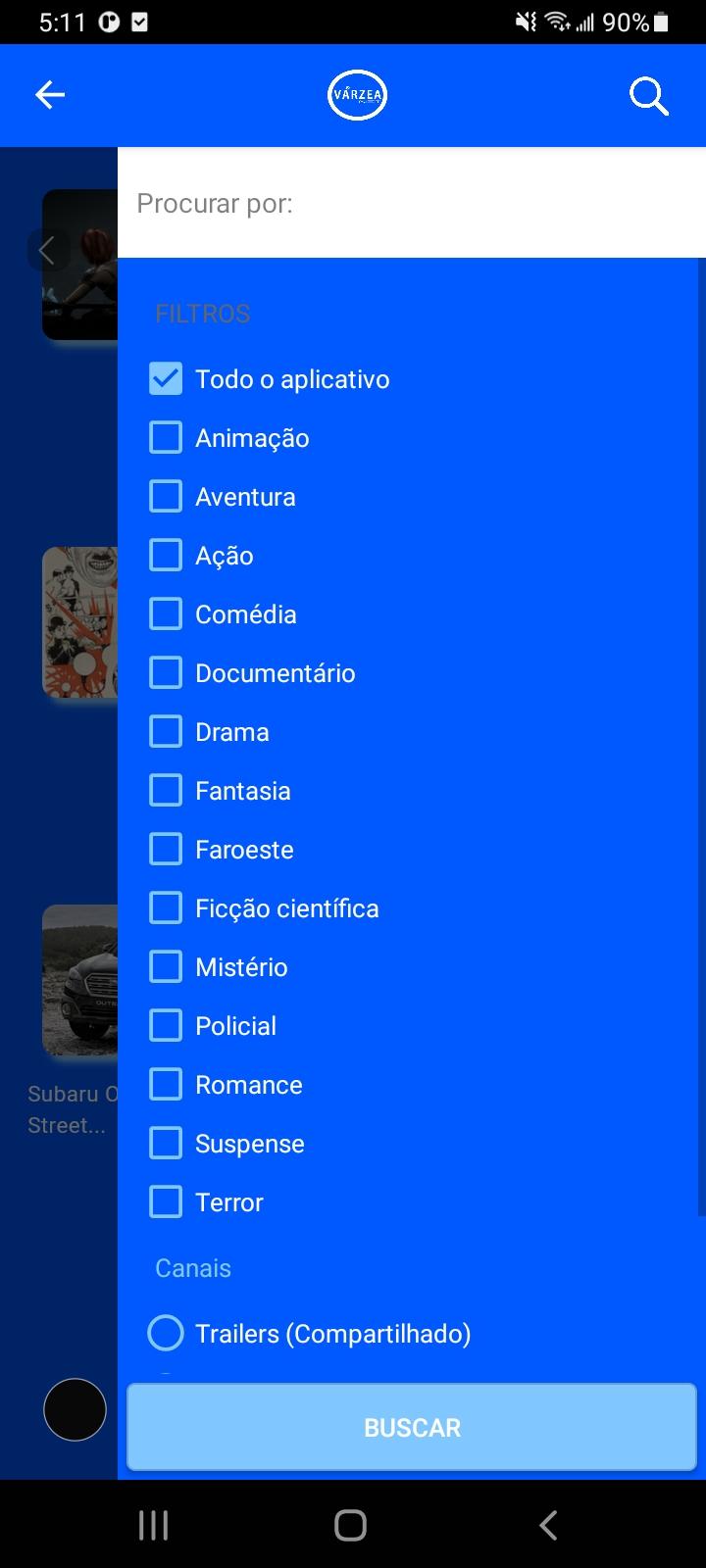Select the Documentário checkbox
Screen dimensions: 706x1568
click(166, 673)
